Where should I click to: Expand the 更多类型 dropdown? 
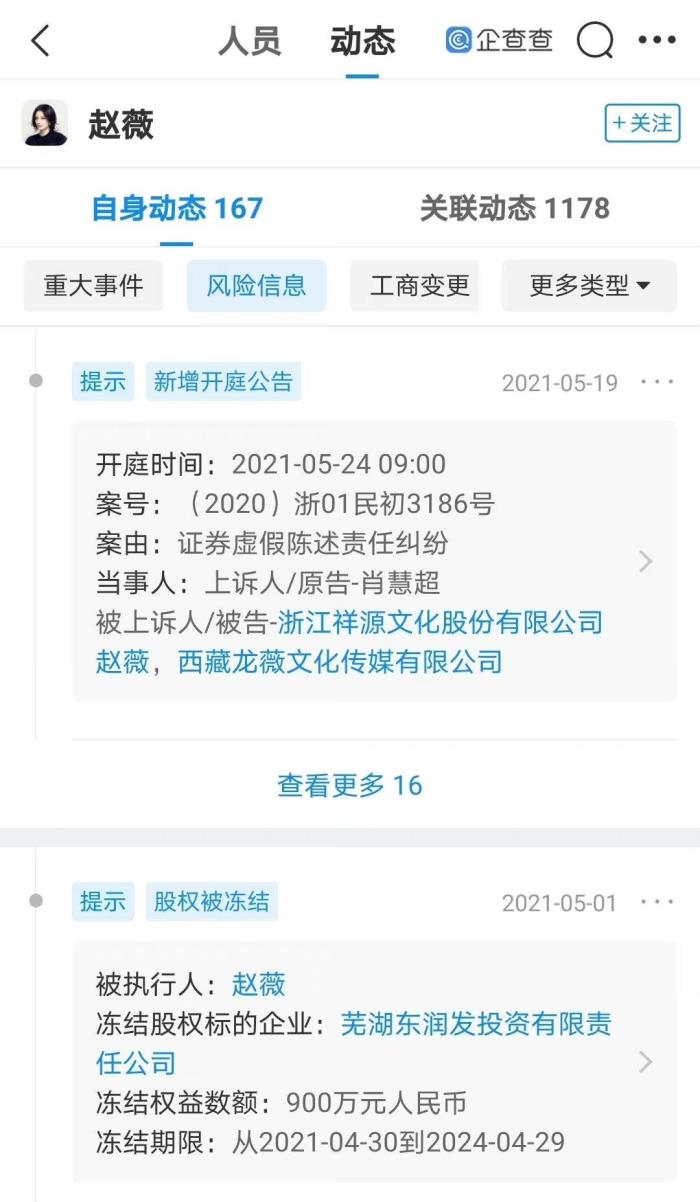(589, 286)
